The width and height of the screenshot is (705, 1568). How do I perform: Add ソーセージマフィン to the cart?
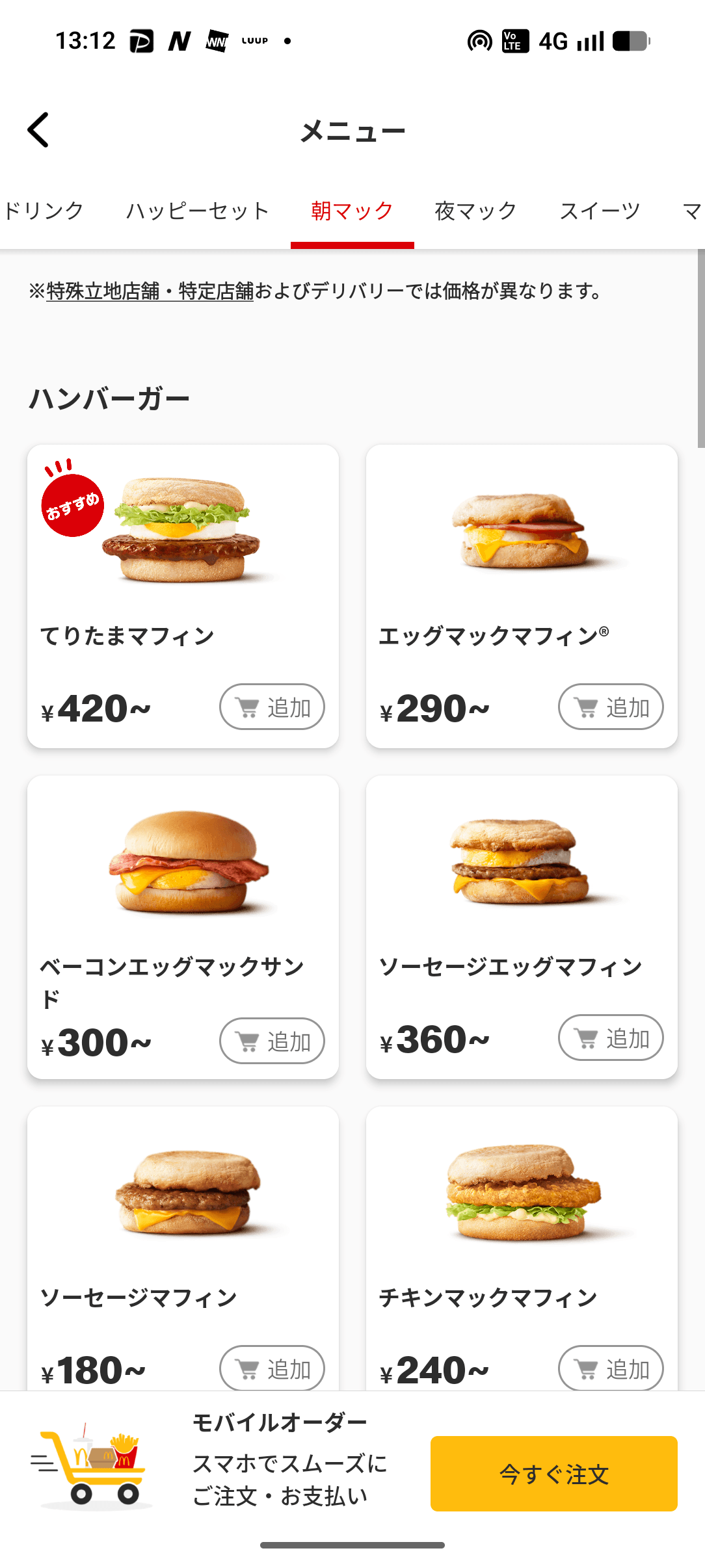(x=272, y=1368)
